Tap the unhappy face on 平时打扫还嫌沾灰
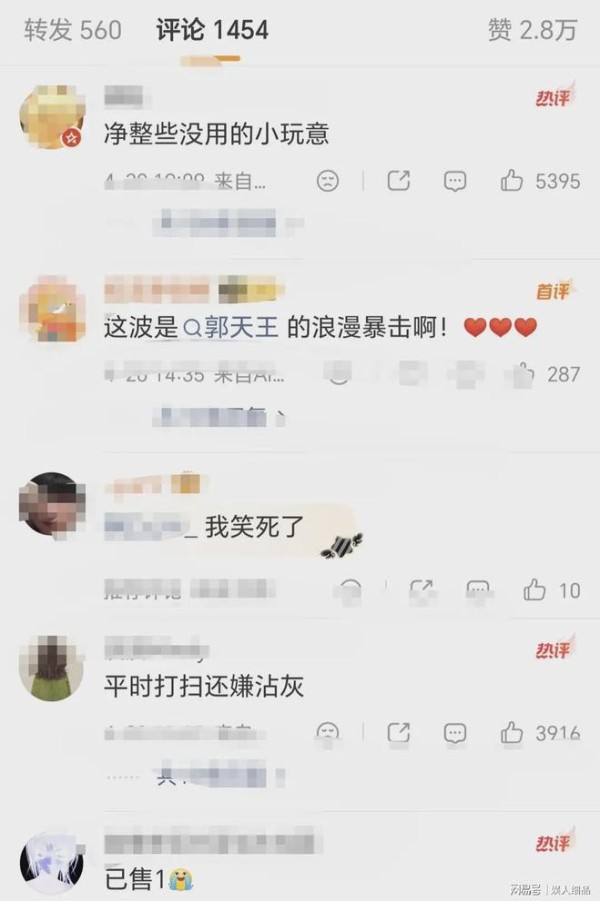600x901 pixels. [327, 733]
